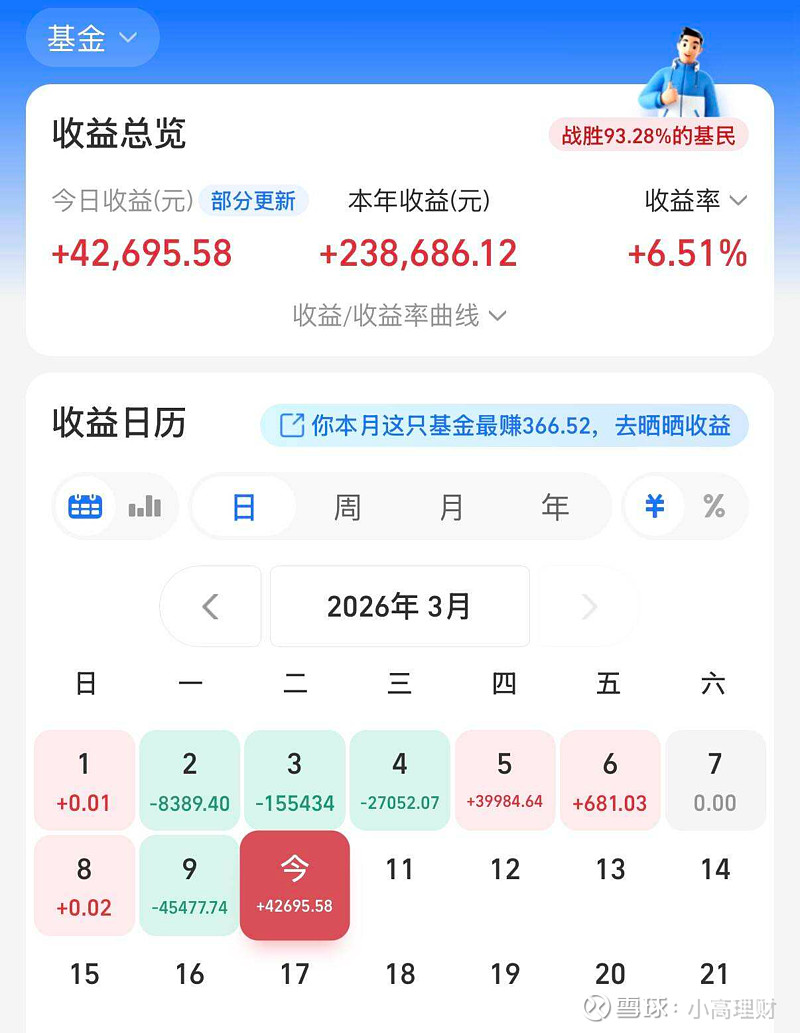The width and height of the screenshot is (800, 1033).
Task: Switch earnings display to yuan mode
Action: click(x=655, y=507)
